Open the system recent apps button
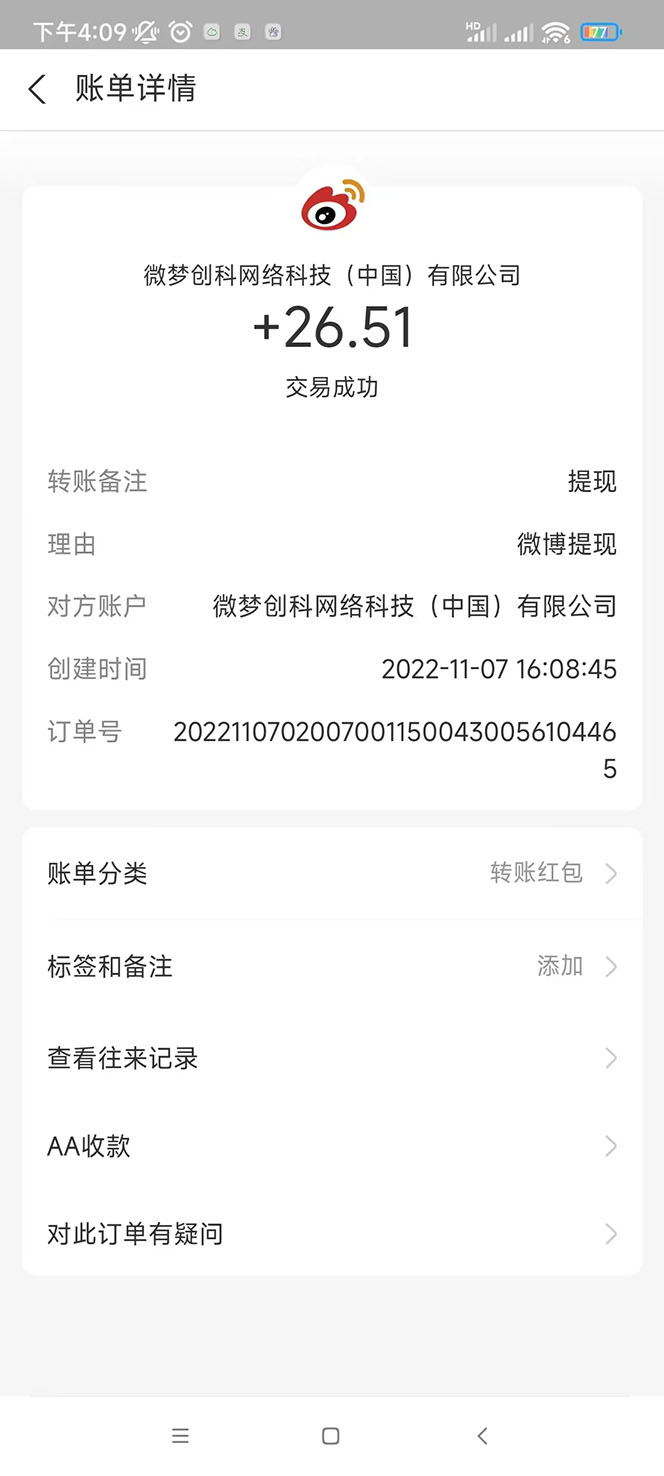The height and width of the screenshot is (1476, 664). point(181,1436)
